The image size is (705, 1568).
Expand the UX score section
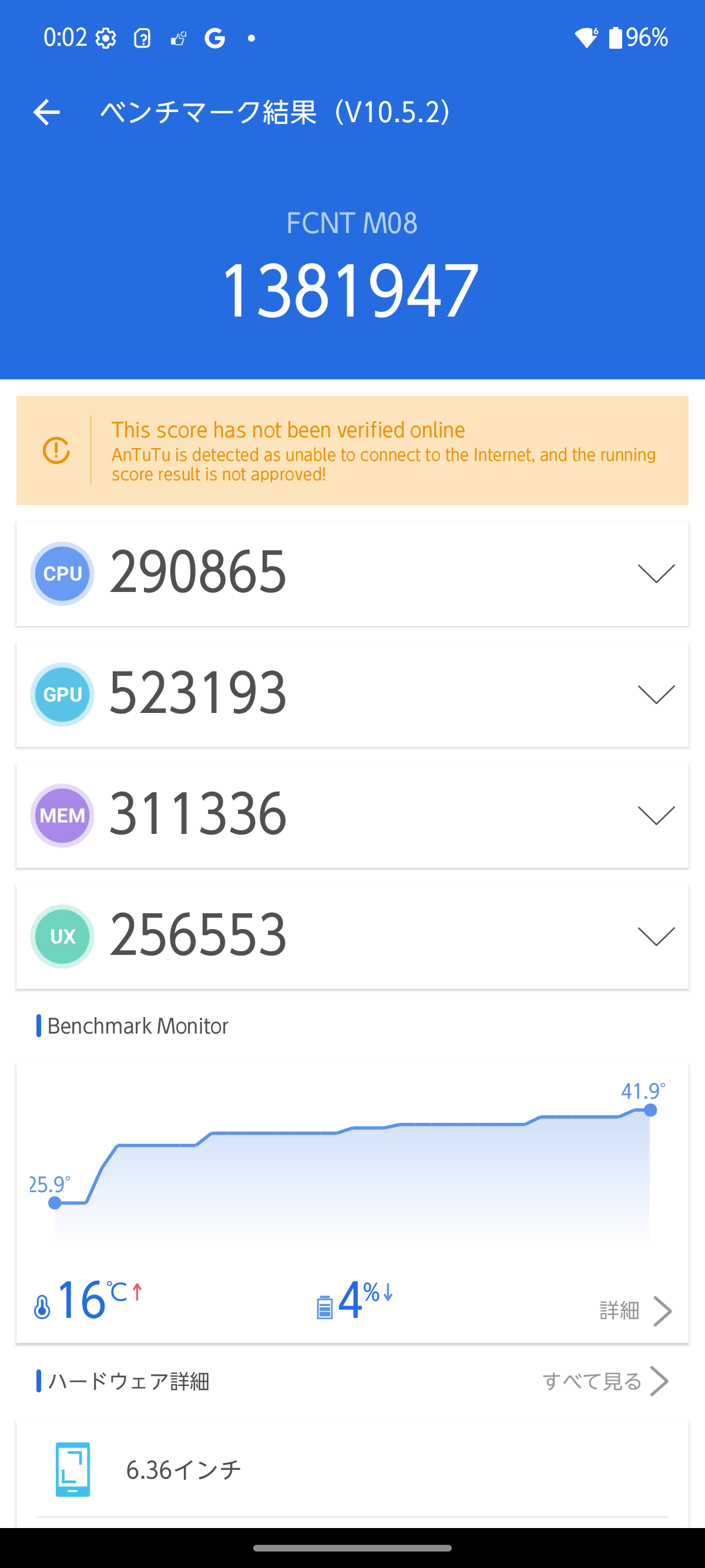(x=656, y=937)
